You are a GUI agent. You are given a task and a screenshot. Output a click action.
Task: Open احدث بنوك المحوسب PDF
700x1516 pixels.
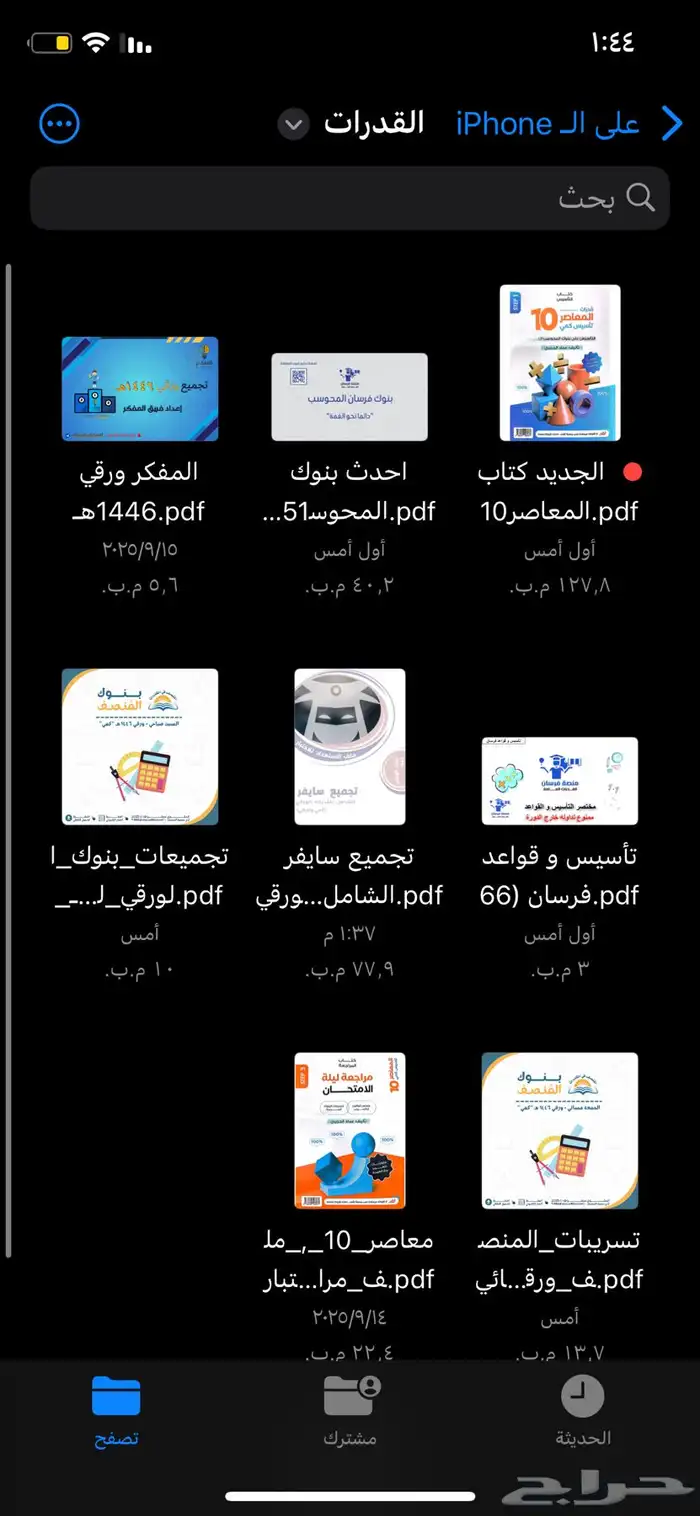click(x=350, y=397)
